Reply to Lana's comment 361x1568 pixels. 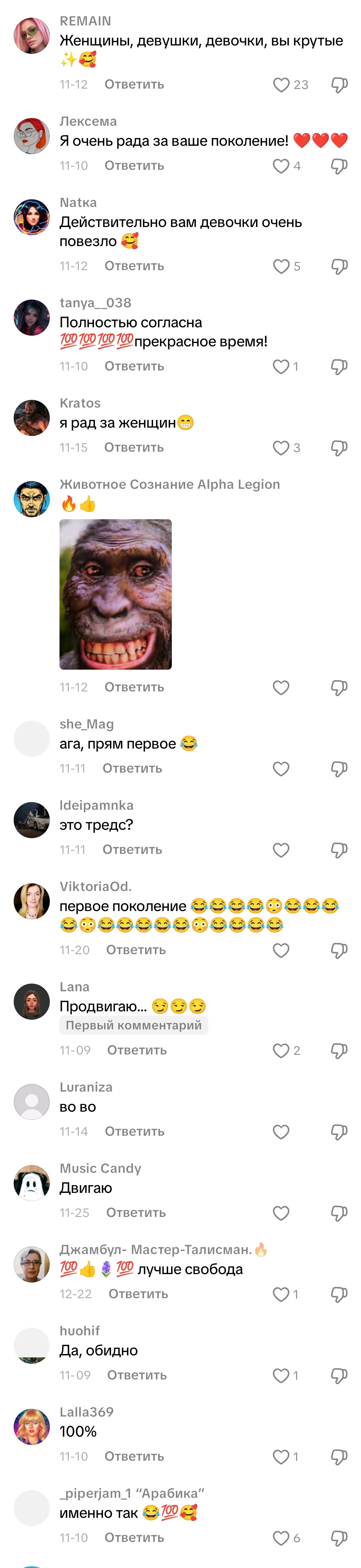(x=136, y=1050)
